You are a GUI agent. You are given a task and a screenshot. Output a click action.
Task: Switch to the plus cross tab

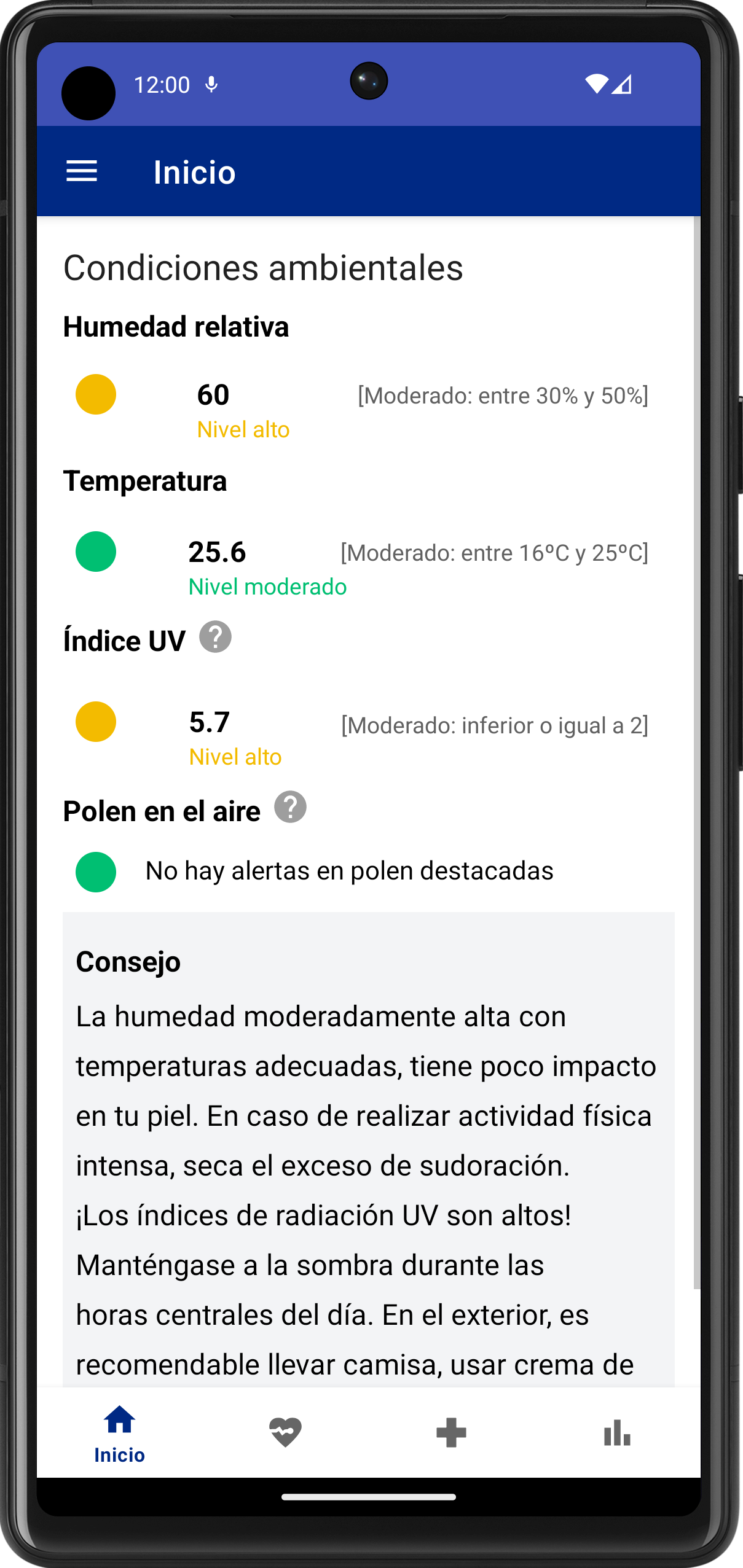point(451,1432)
